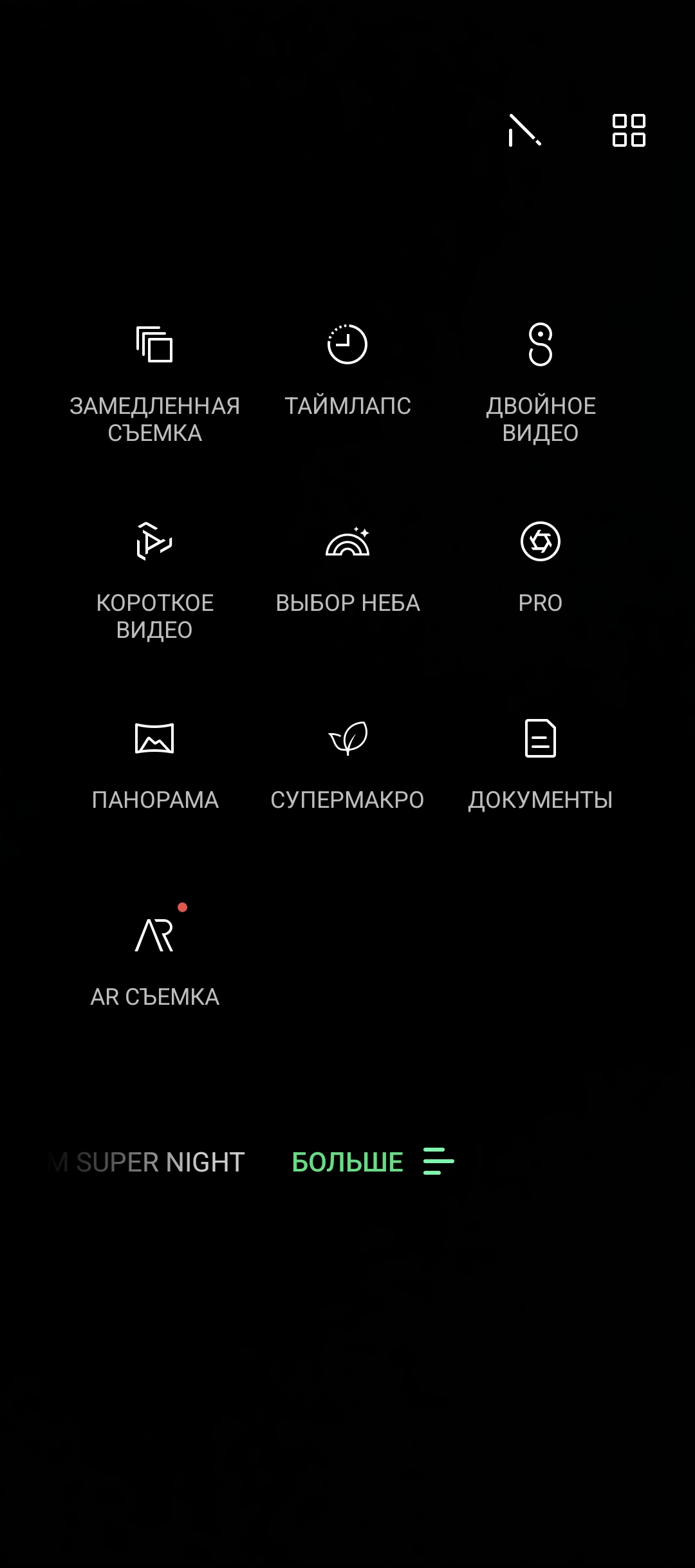Open the mode editing pencil icon

[524, 130]
